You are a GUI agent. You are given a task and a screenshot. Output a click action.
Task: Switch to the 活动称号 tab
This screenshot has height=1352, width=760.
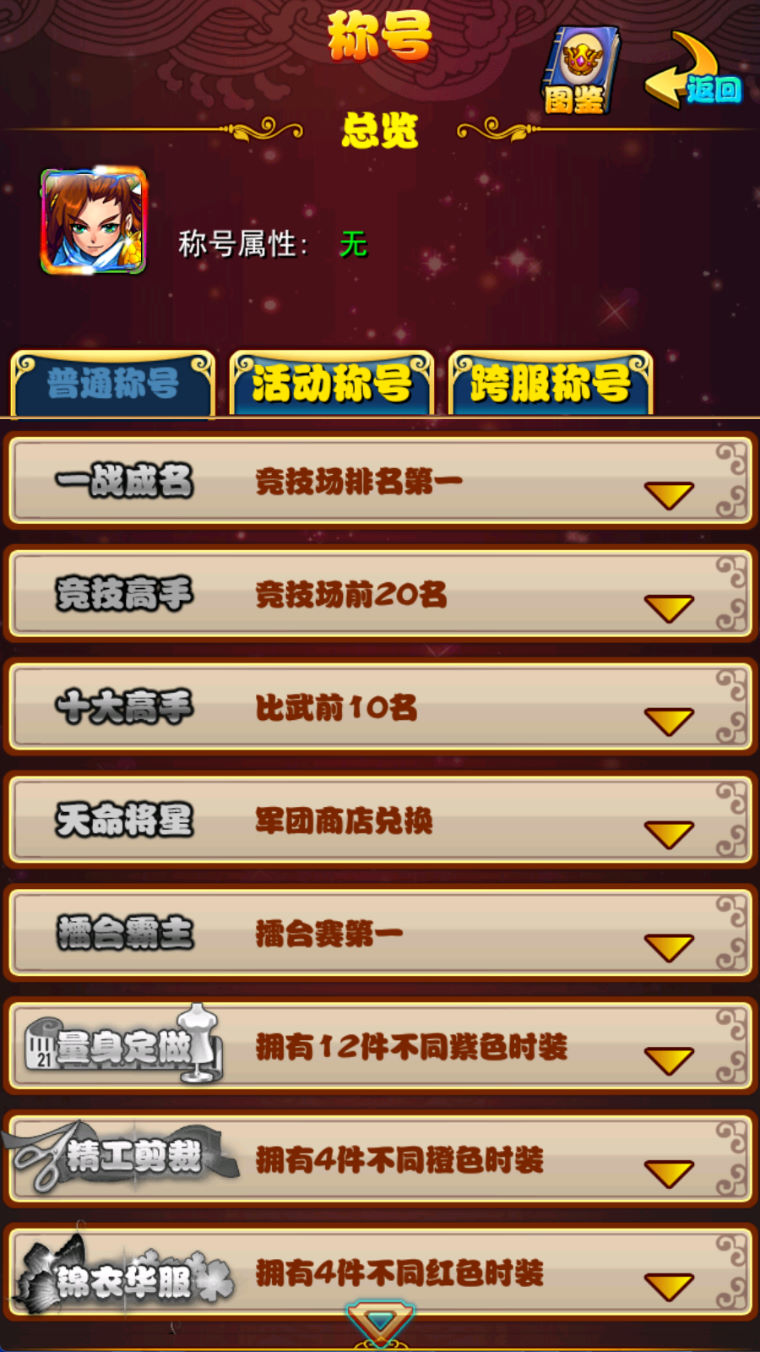pyautogui.click(x=331, y=384)
